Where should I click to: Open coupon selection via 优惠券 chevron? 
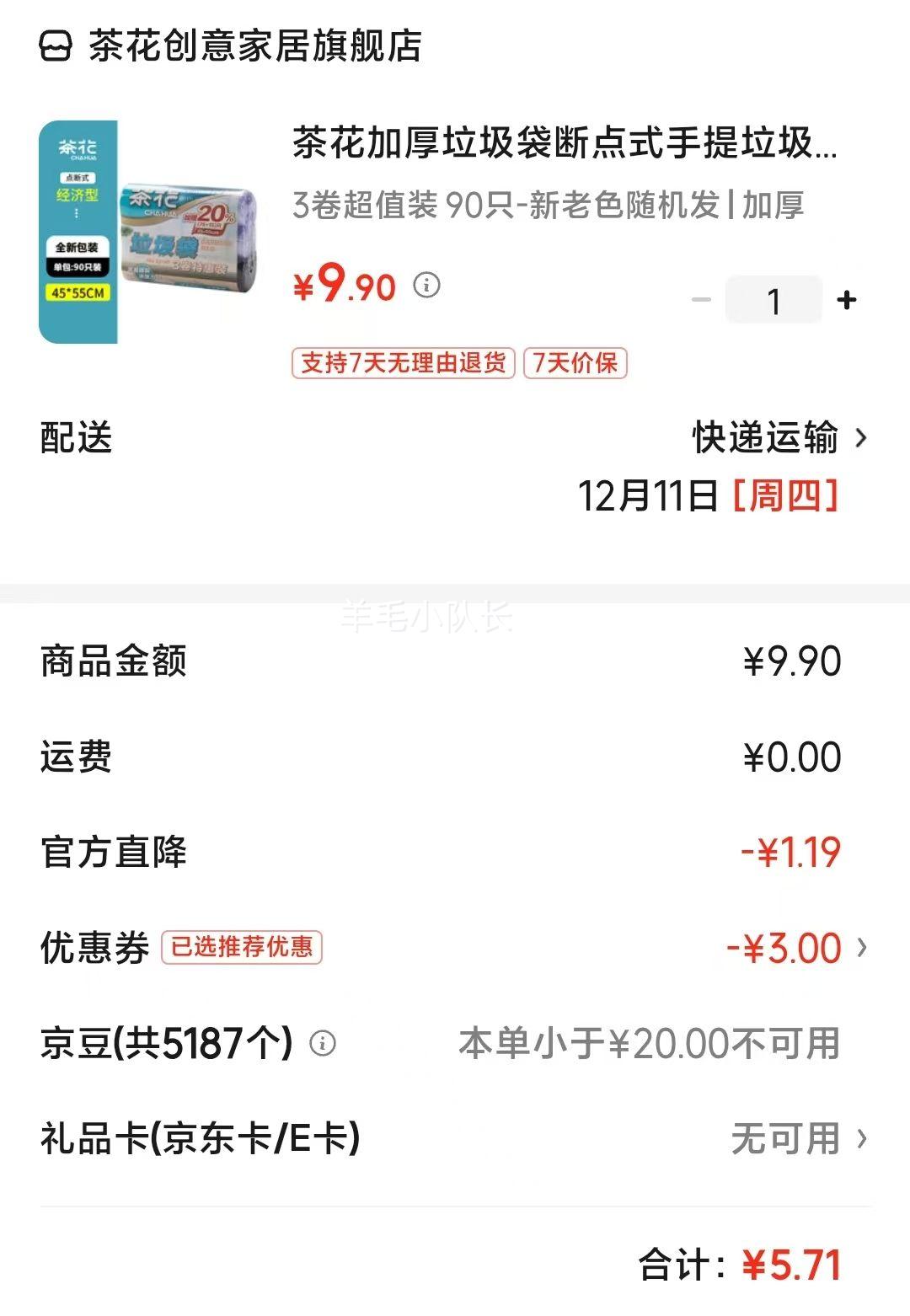pyautogui.click(x=861, y=948)
